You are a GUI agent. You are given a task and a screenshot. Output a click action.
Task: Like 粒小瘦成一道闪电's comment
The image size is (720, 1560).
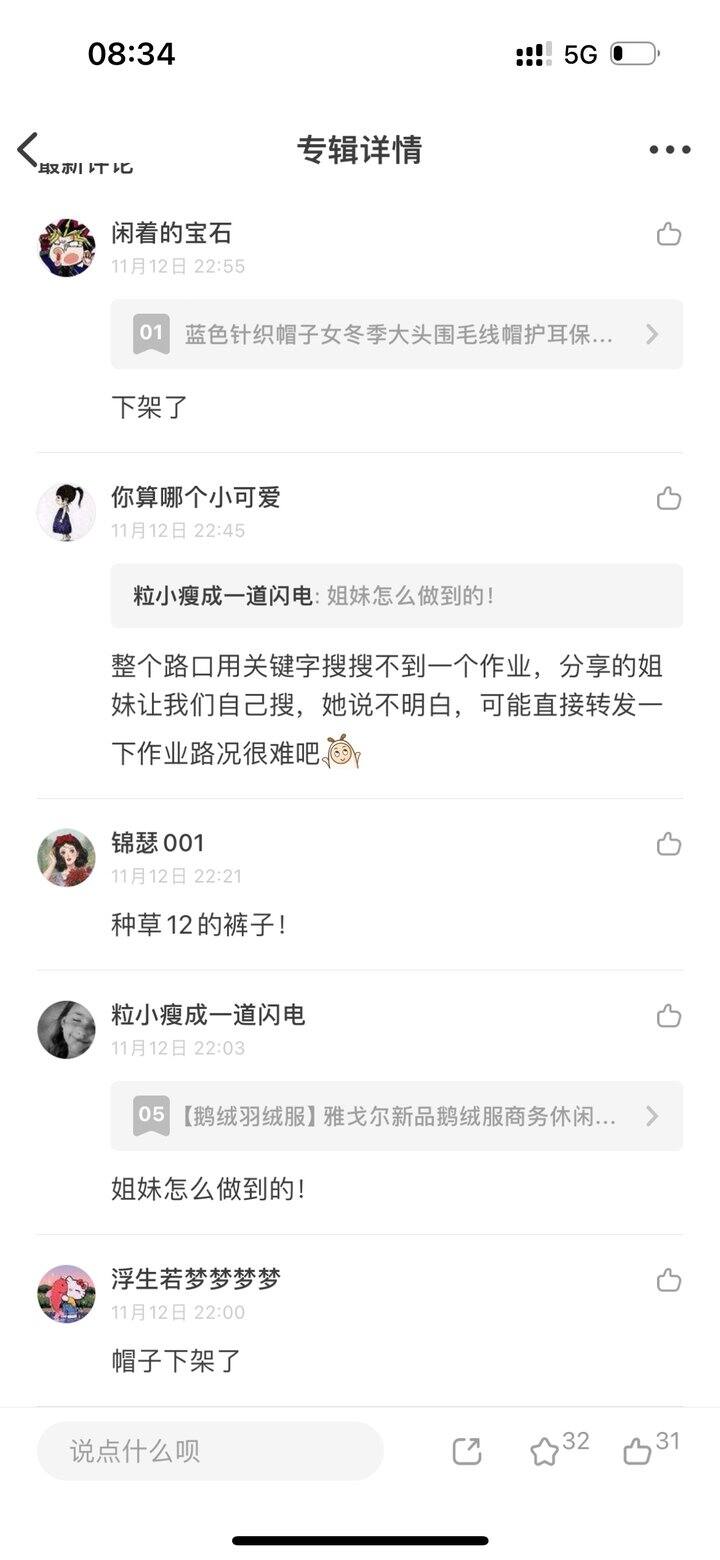click(669, 1017)
